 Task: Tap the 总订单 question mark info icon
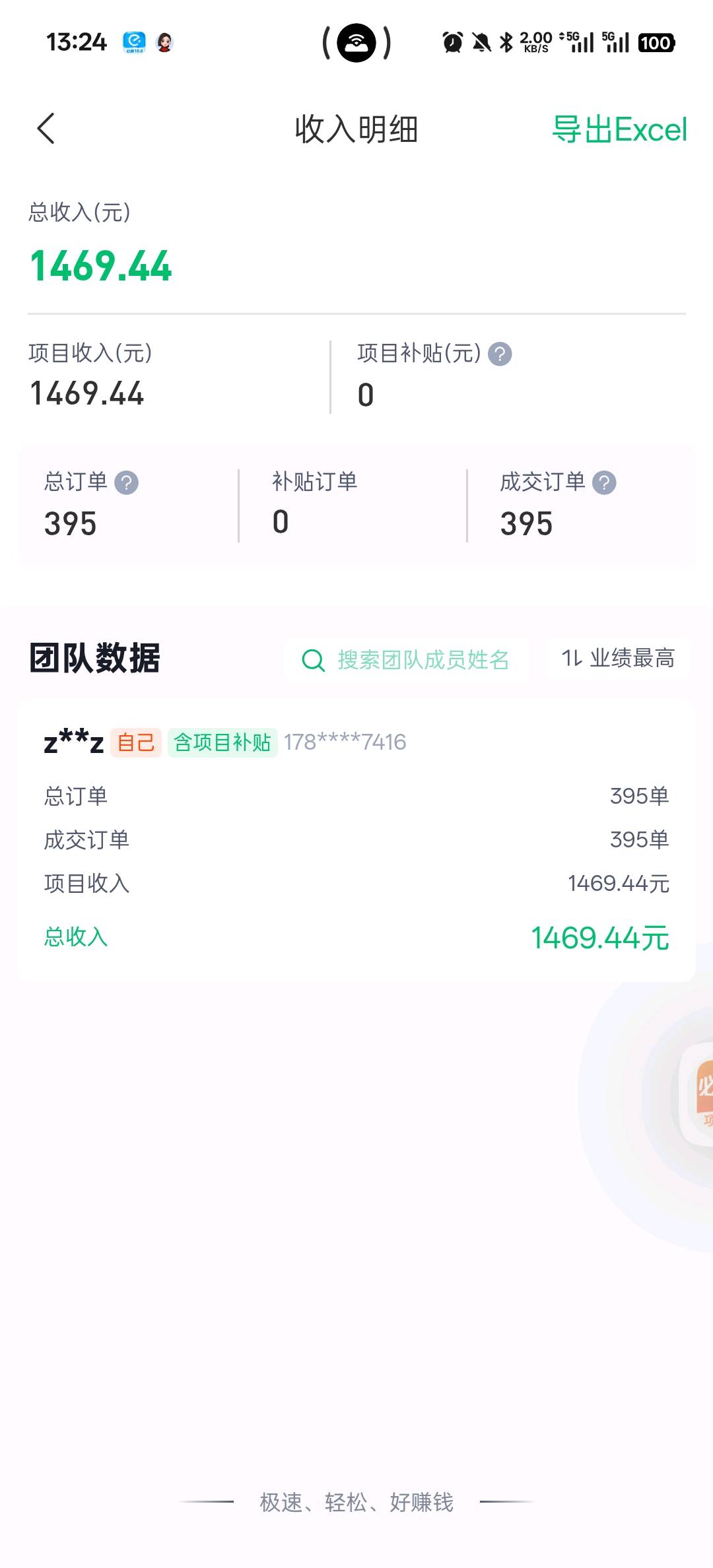coord(127,482)
